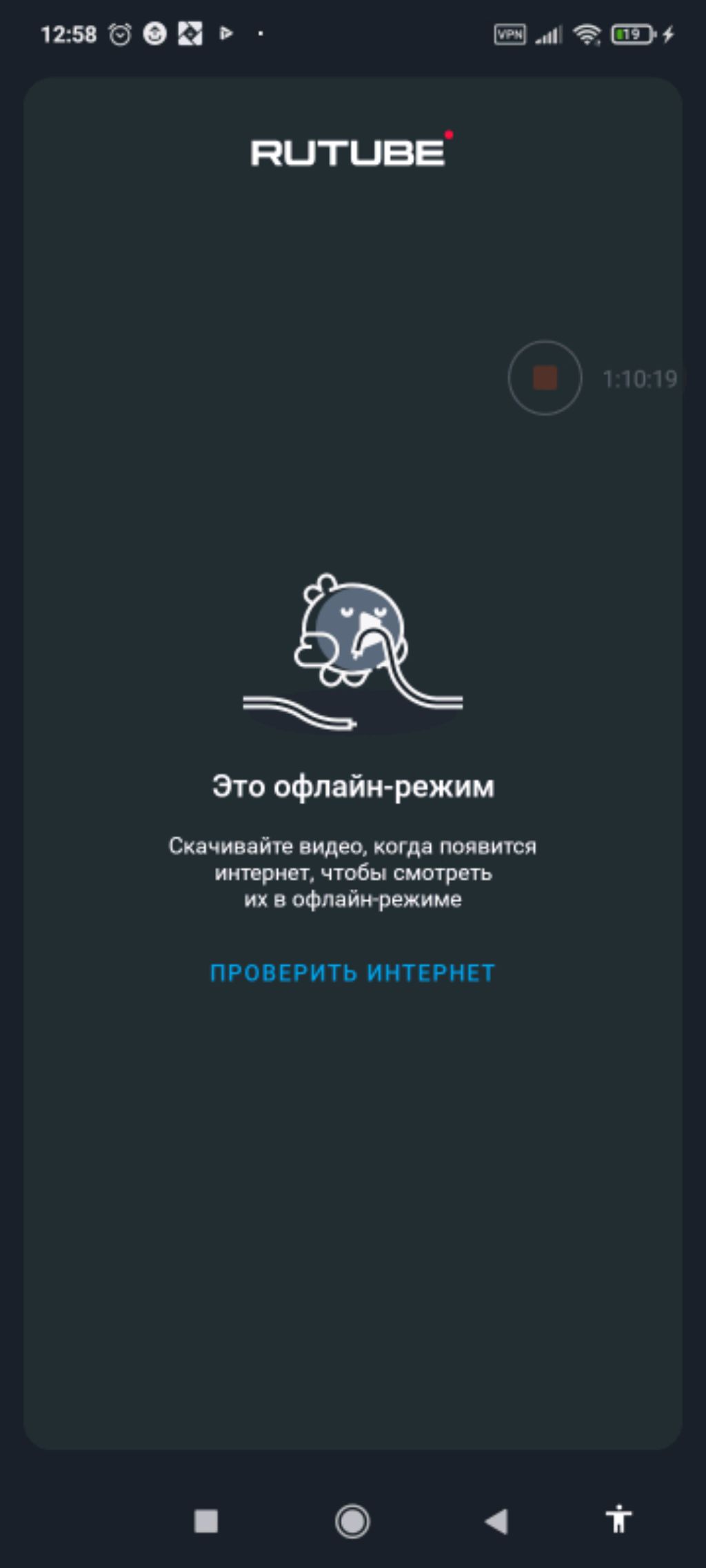706x1568 pixels.
Task: Open recent apps via the square button
Action: [206, 1520]
